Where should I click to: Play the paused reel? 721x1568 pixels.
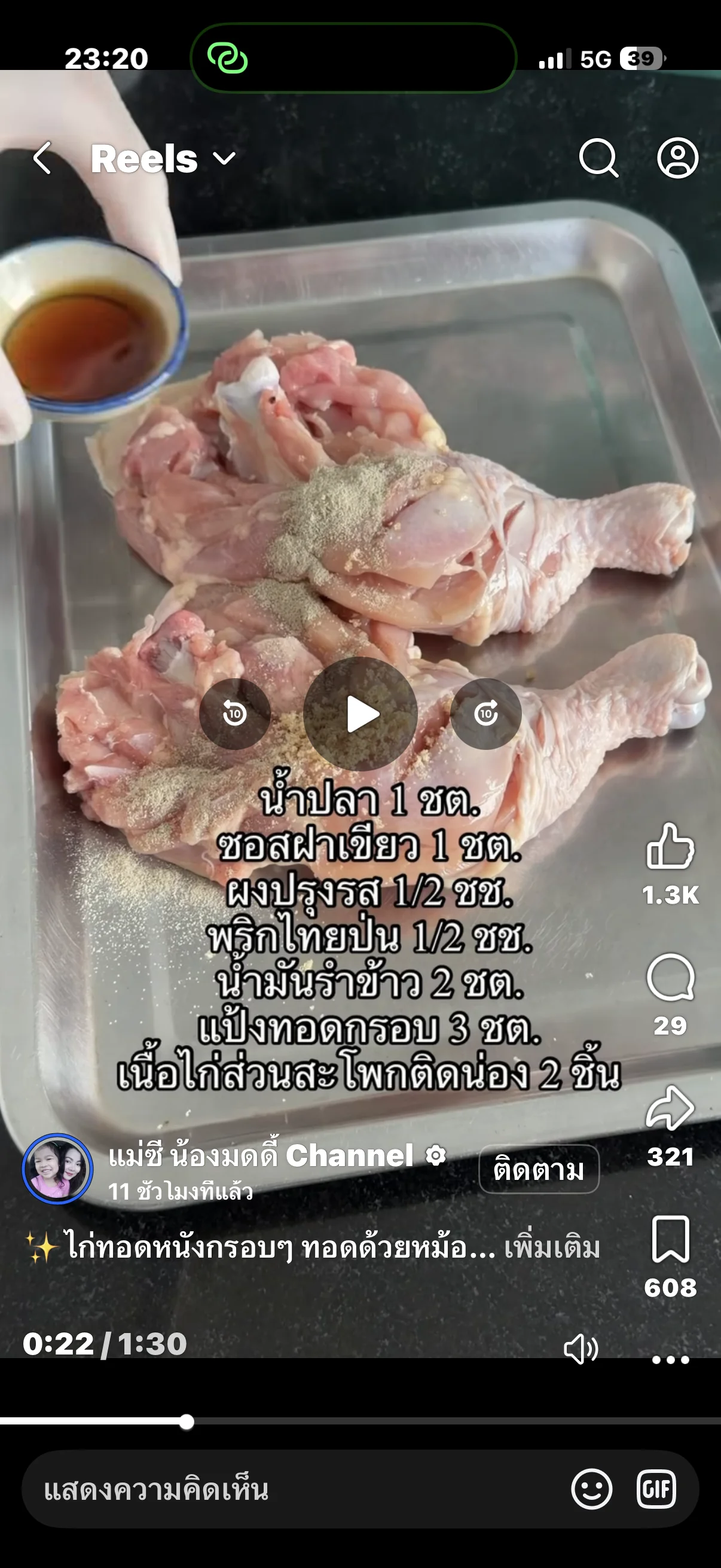point(360,713)
